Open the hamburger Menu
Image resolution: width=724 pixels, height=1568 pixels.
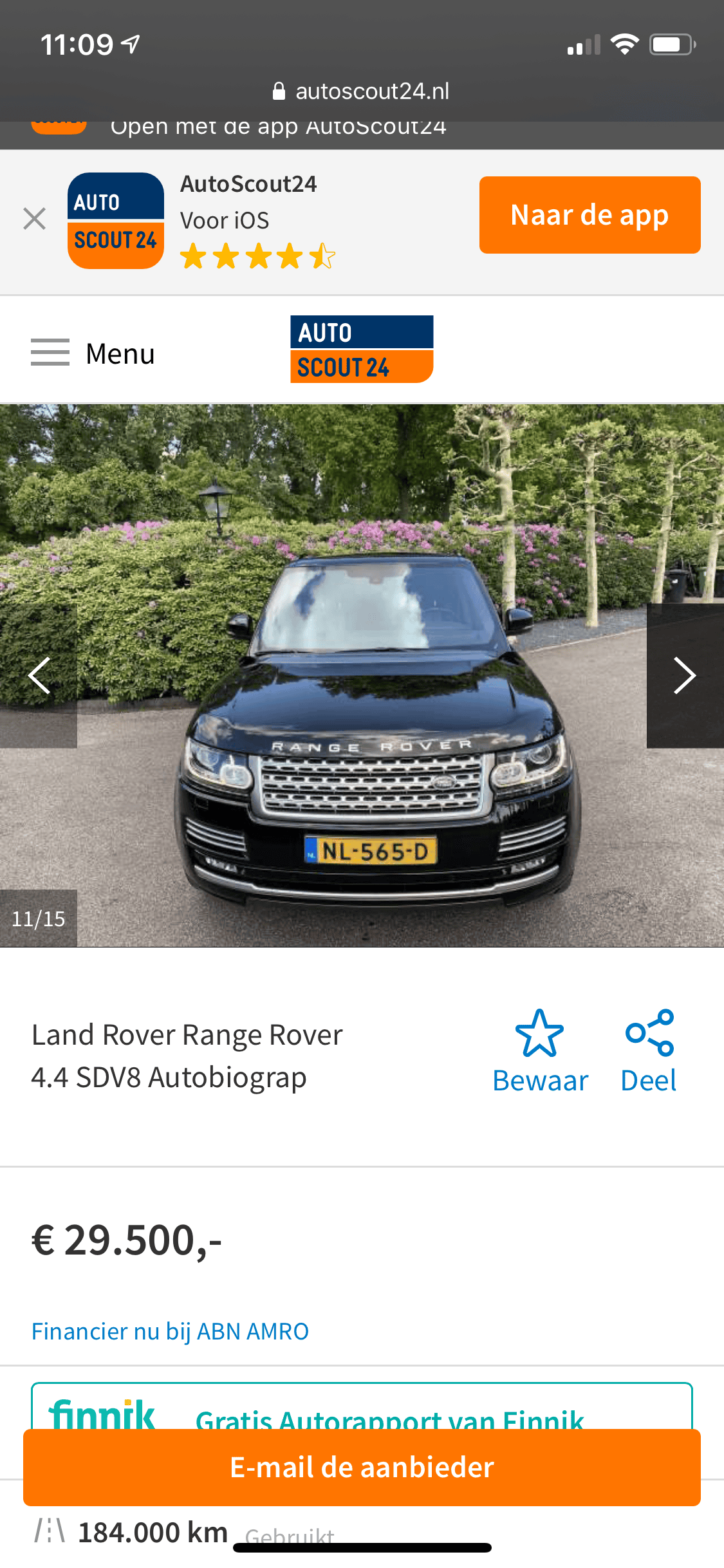[93, 353]
